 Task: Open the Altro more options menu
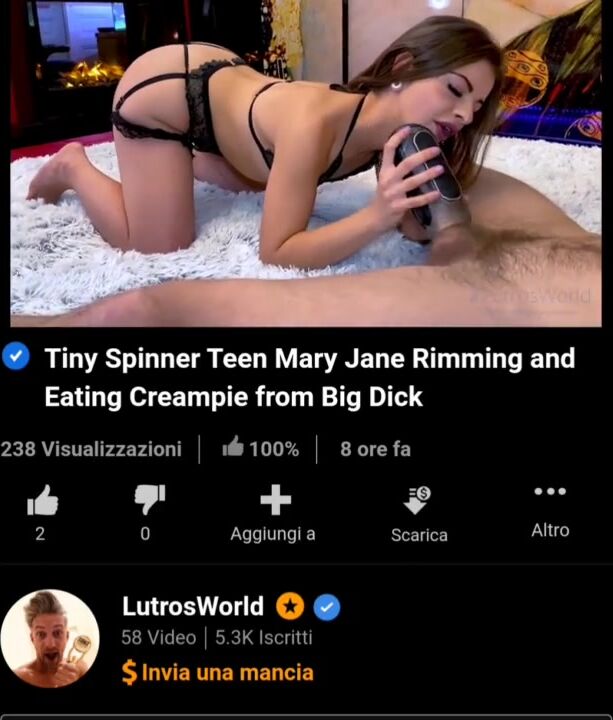pos(550,508)
